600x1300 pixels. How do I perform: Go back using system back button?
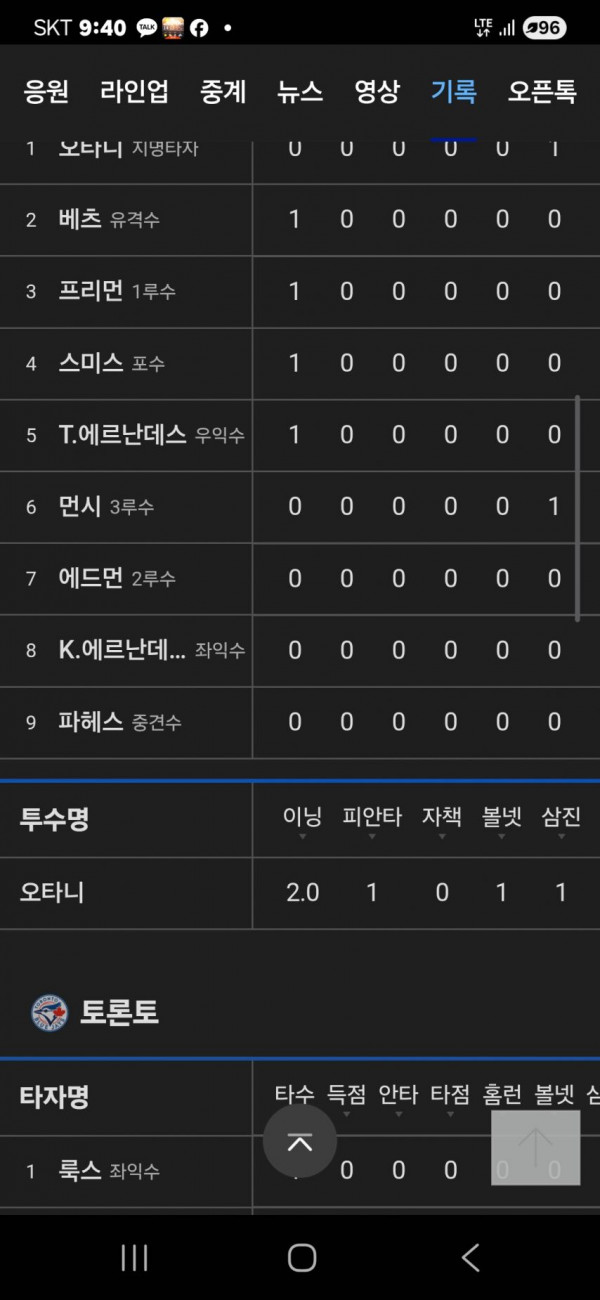[x=470, y=1257]
